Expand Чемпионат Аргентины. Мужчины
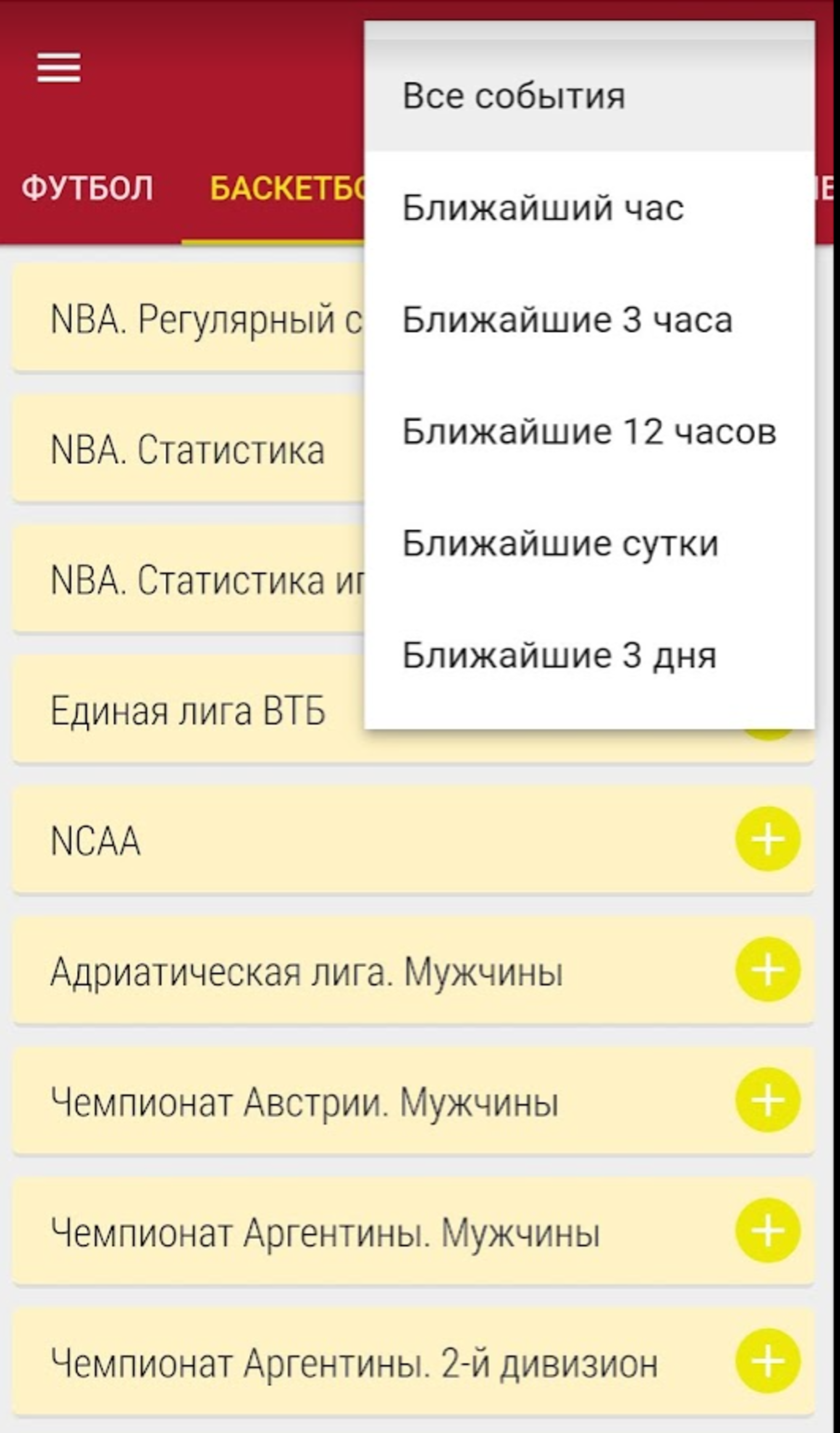The height and width of the screenshot is (1433, 840). click(768, 1231)
